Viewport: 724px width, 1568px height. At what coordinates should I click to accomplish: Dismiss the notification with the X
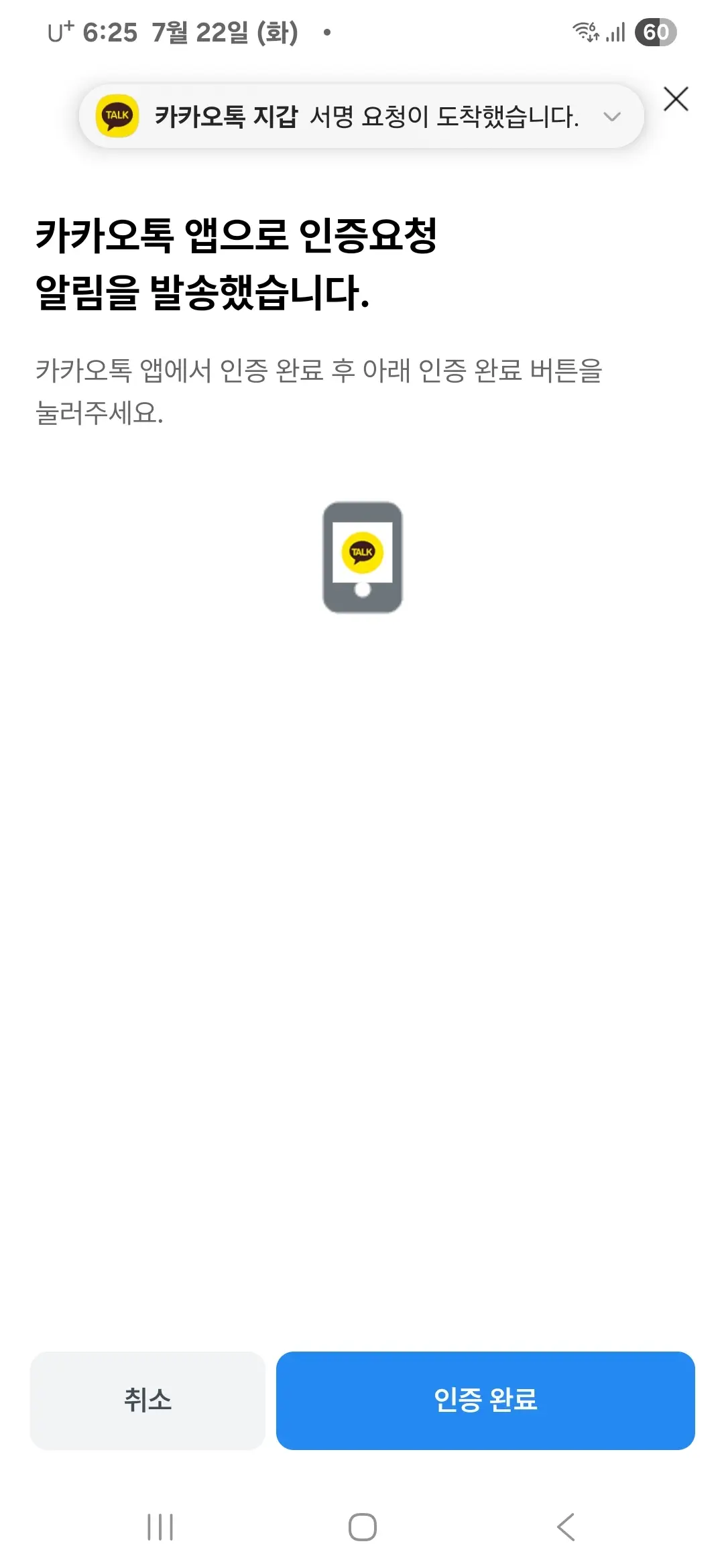676,98
